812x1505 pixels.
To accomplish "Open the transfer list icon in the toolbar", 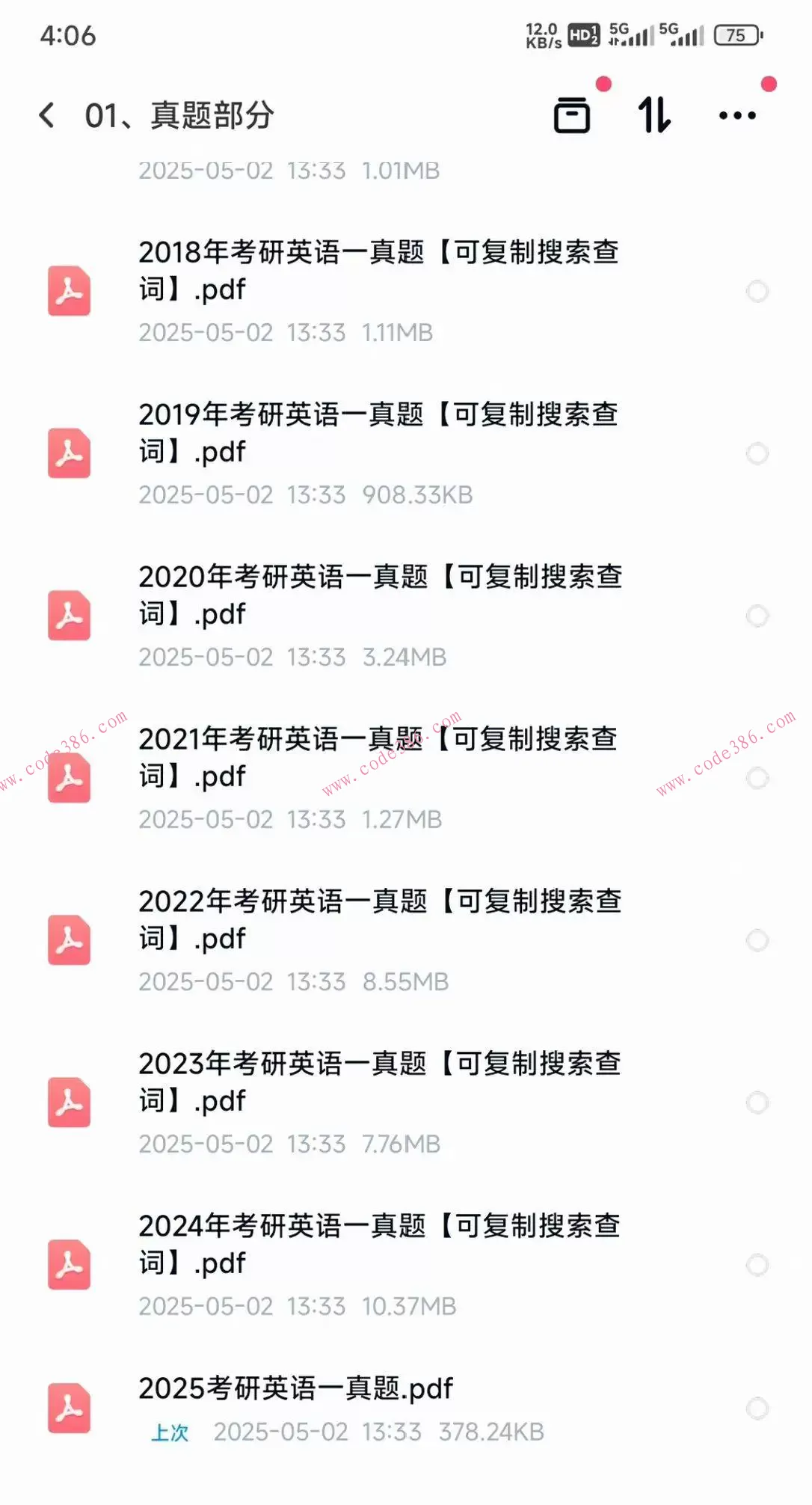I will 653,115.
